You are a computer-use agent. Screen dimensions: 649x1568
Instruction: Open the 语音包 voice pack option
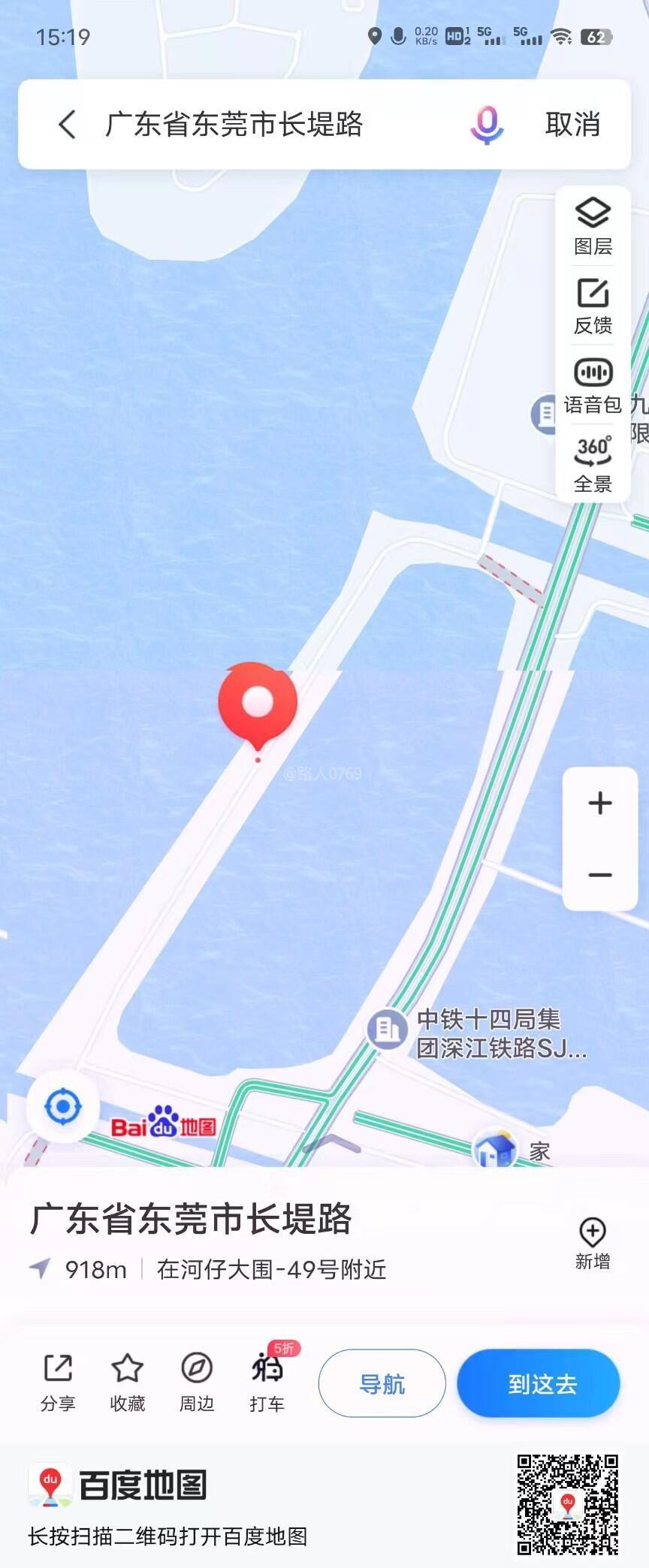593,385
